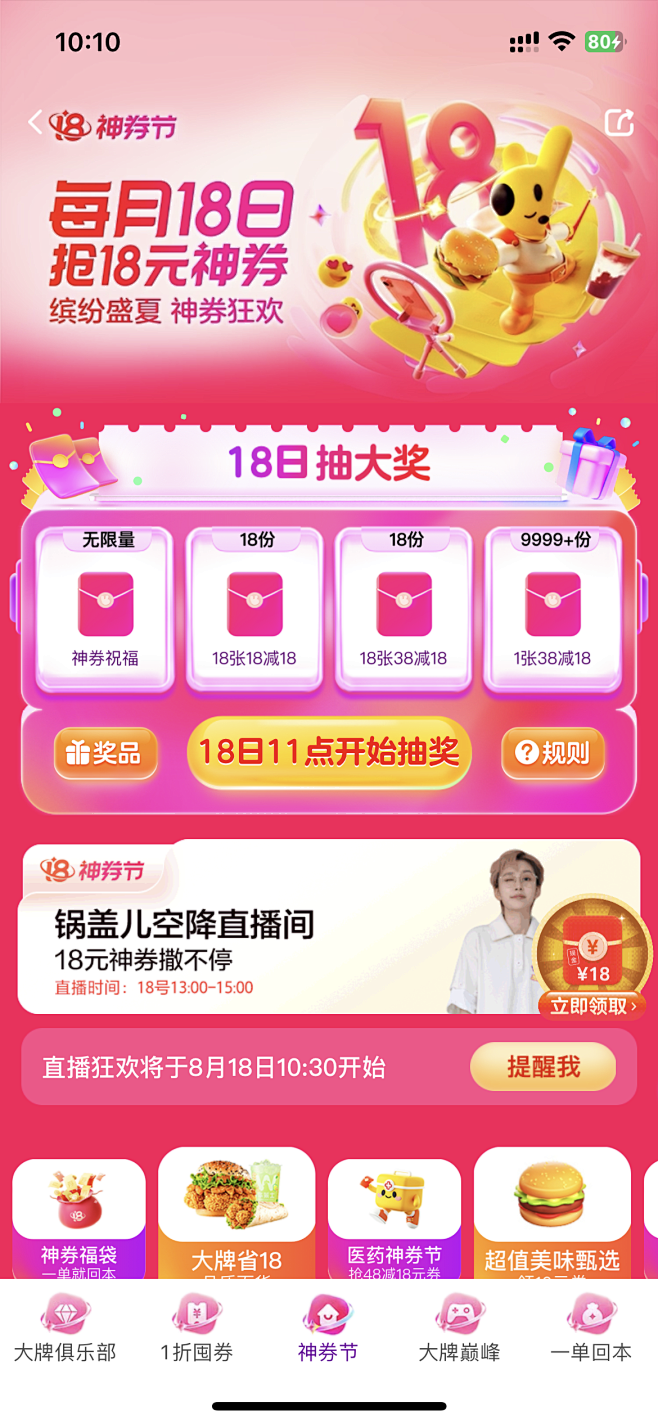Select the 1张38减18 prize card
This screenshot has width=658, height=1424.
[x=553, y=609]
